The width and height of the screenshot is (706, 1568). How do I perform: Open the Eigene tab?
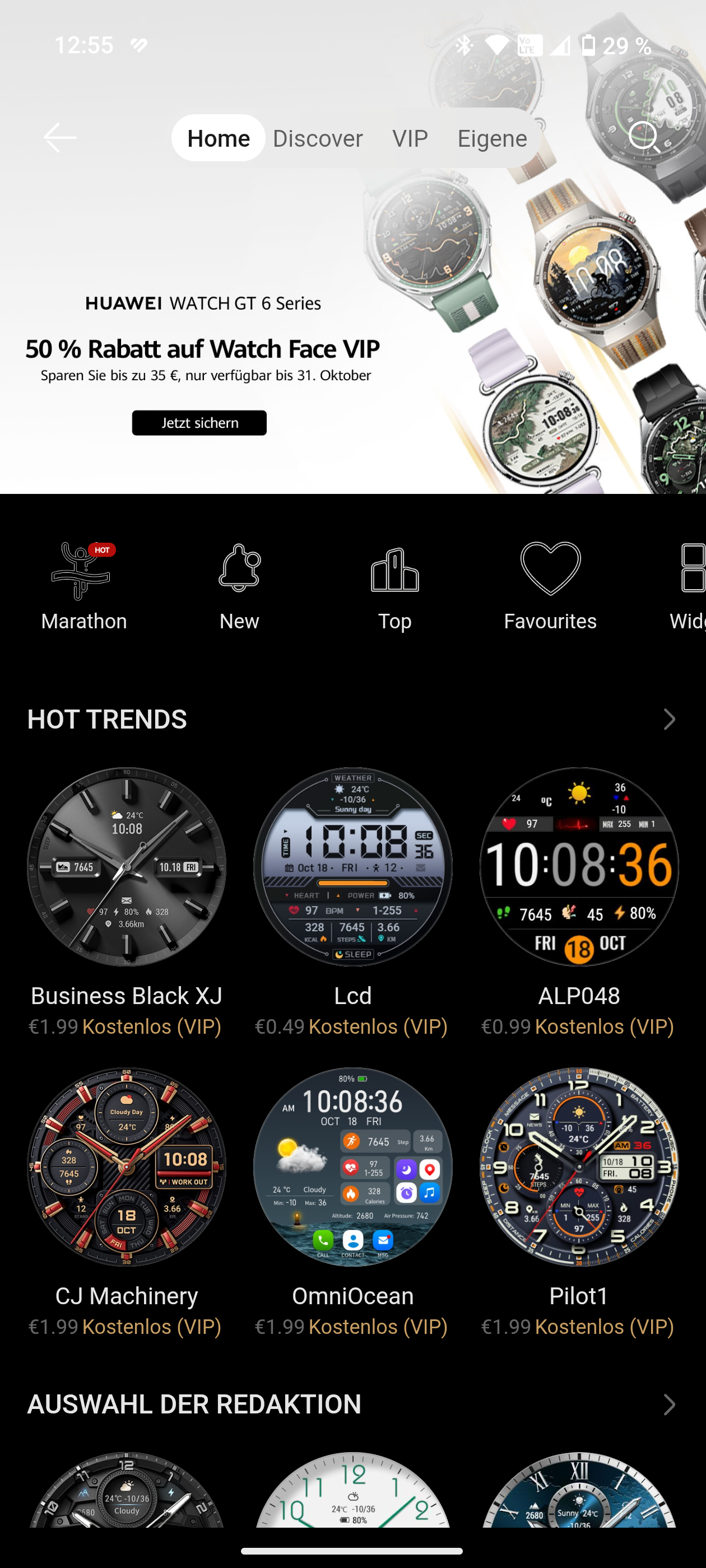point(492,138)
